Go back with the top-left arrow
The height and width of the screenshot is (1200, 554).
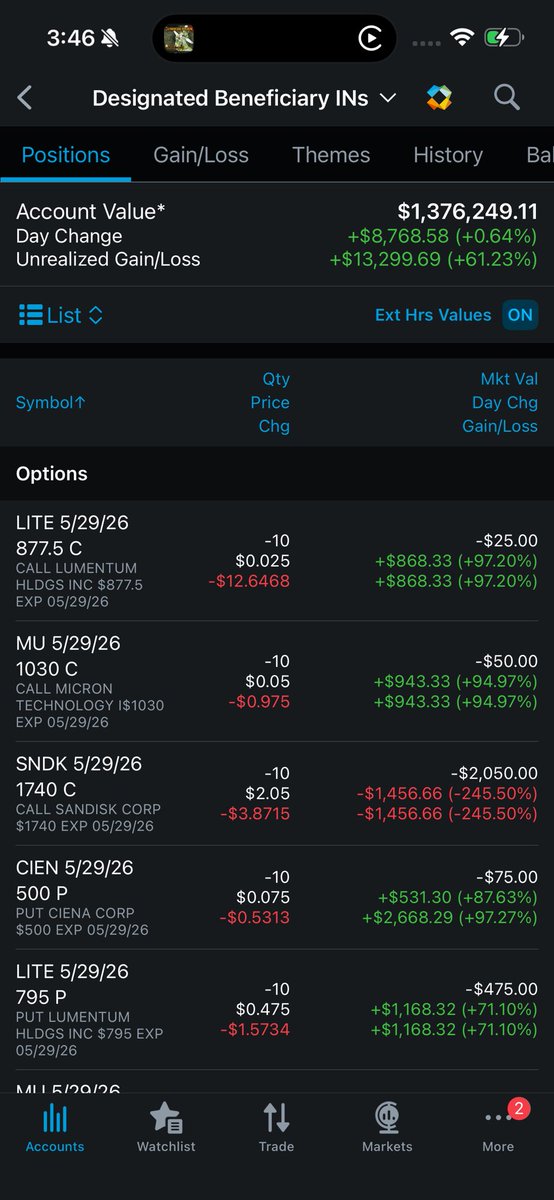[25, 97]
